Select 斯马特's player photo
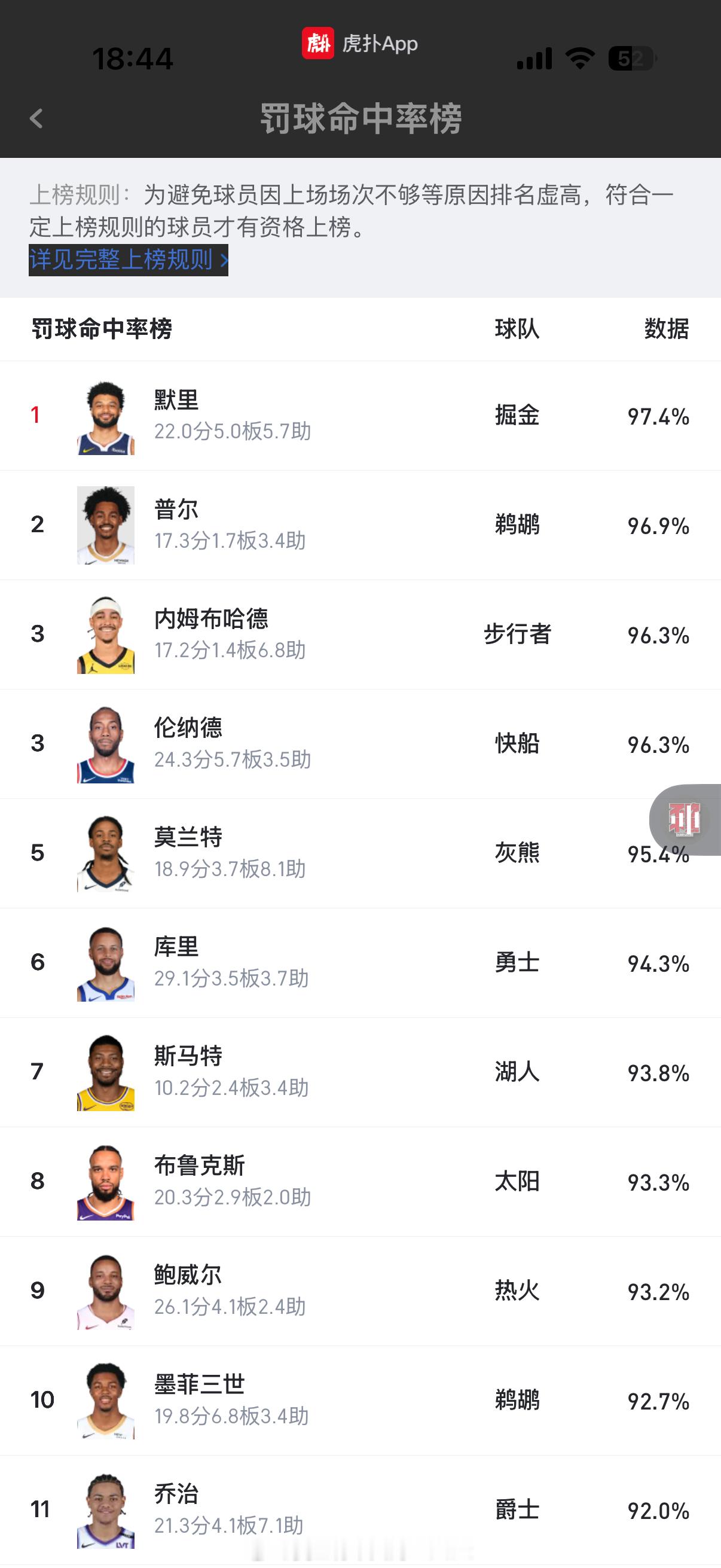721x1568 pixels. (105, 1072)
